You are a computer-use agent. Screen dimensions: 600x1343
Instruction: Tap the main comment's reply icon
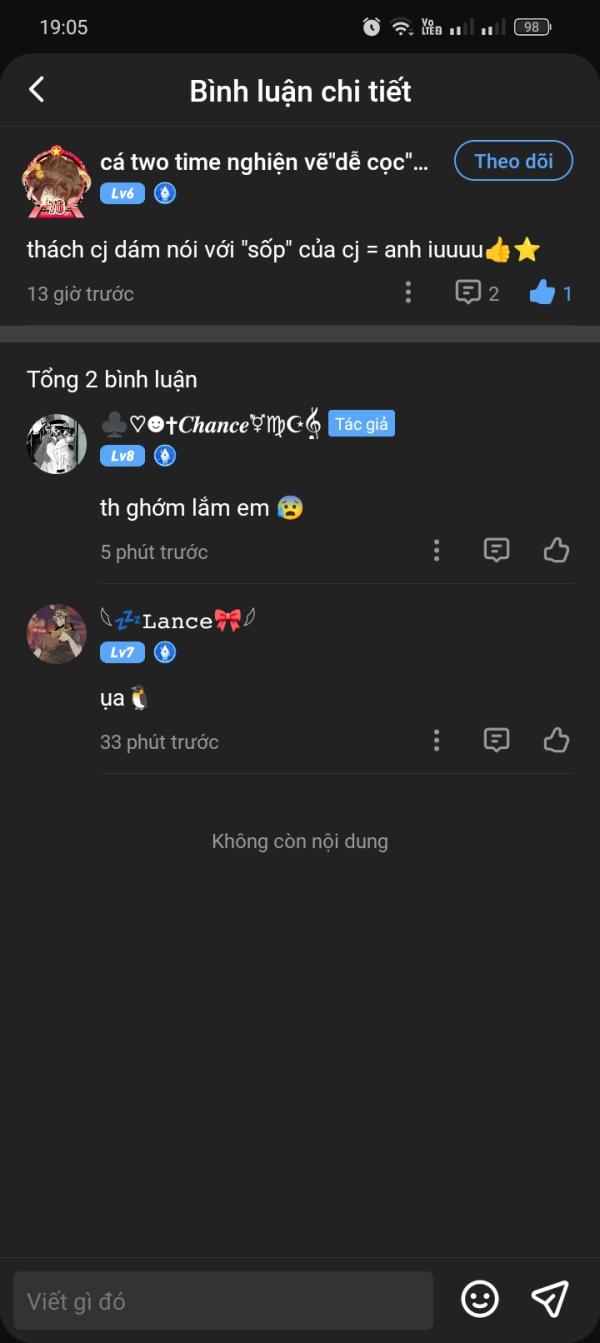point(468,293)
